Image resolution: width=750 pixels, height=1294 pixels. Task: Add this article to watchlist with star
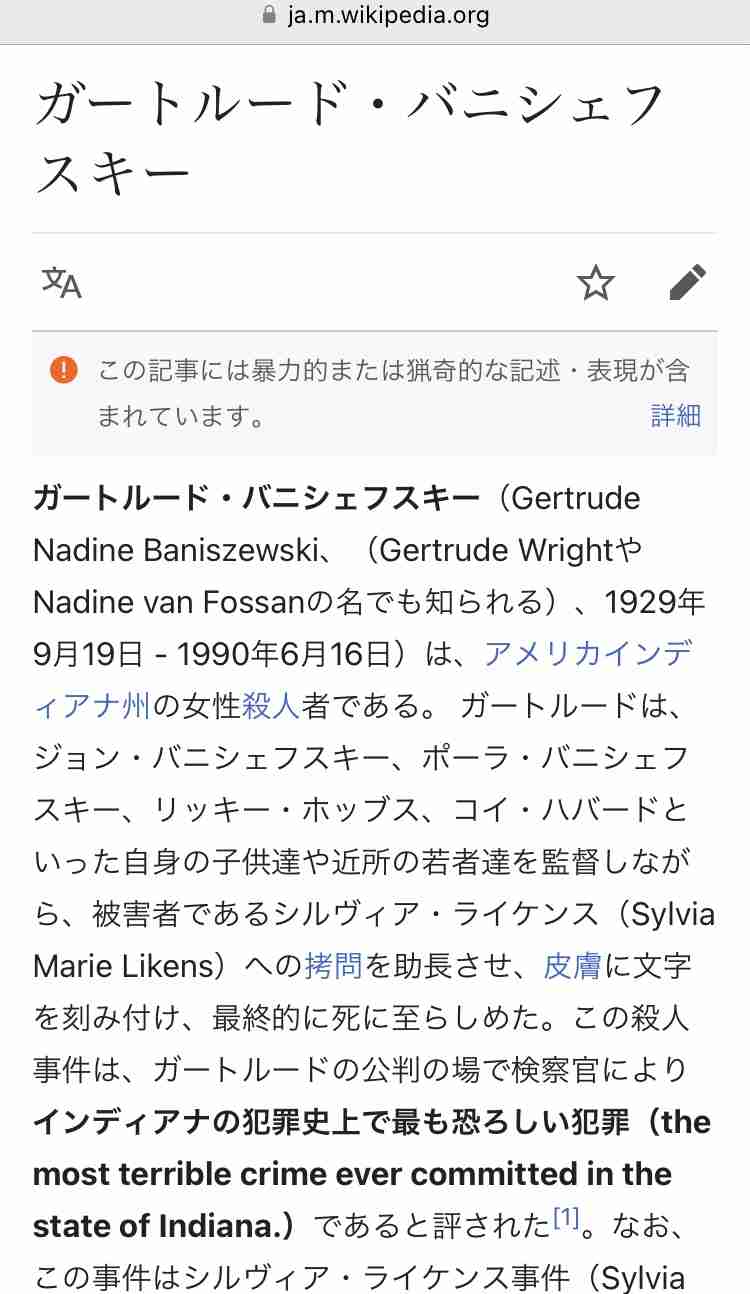(x=596, y=284)
